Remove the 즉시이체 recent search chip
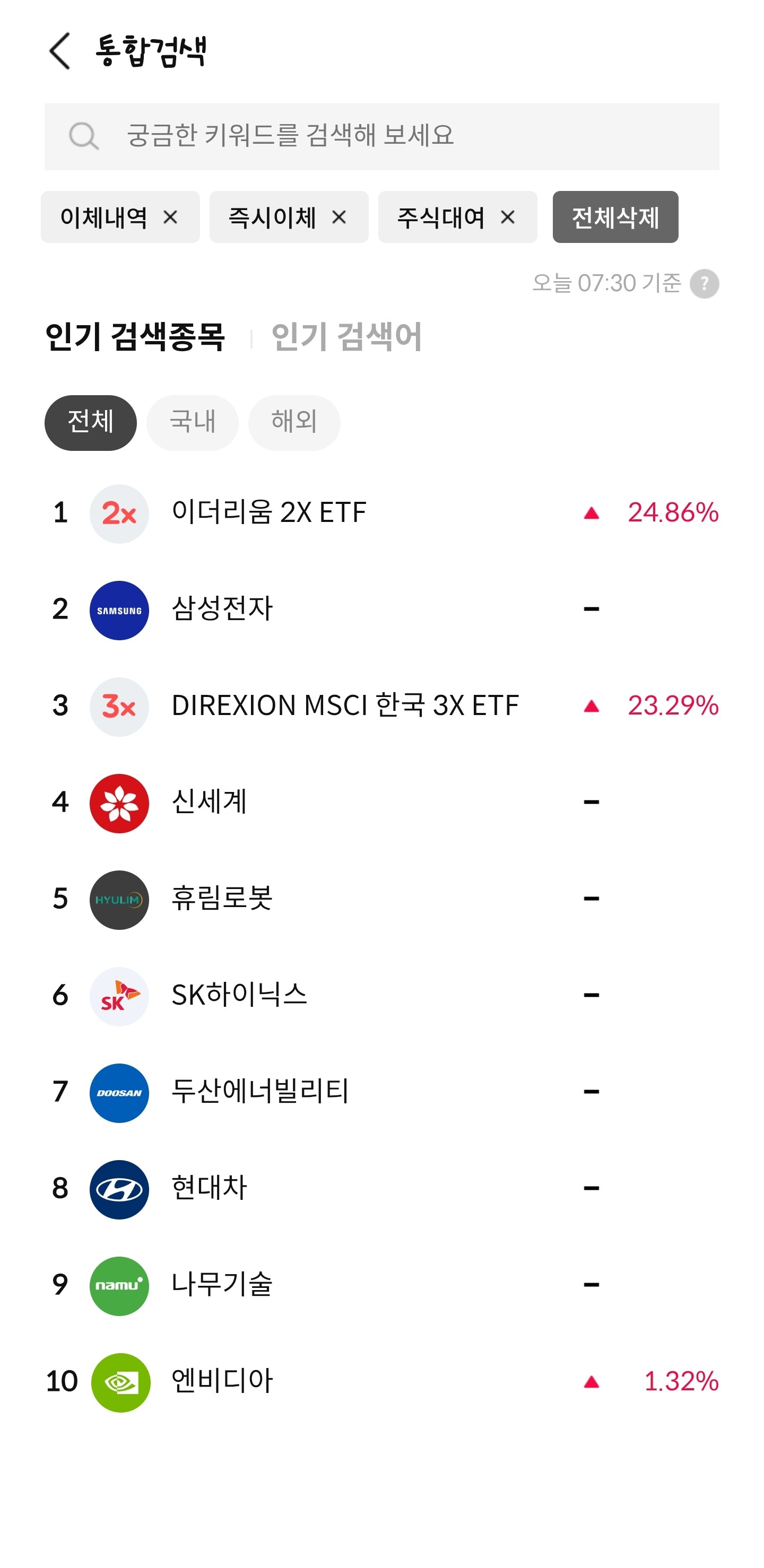764x1568 pixels. 339,217
